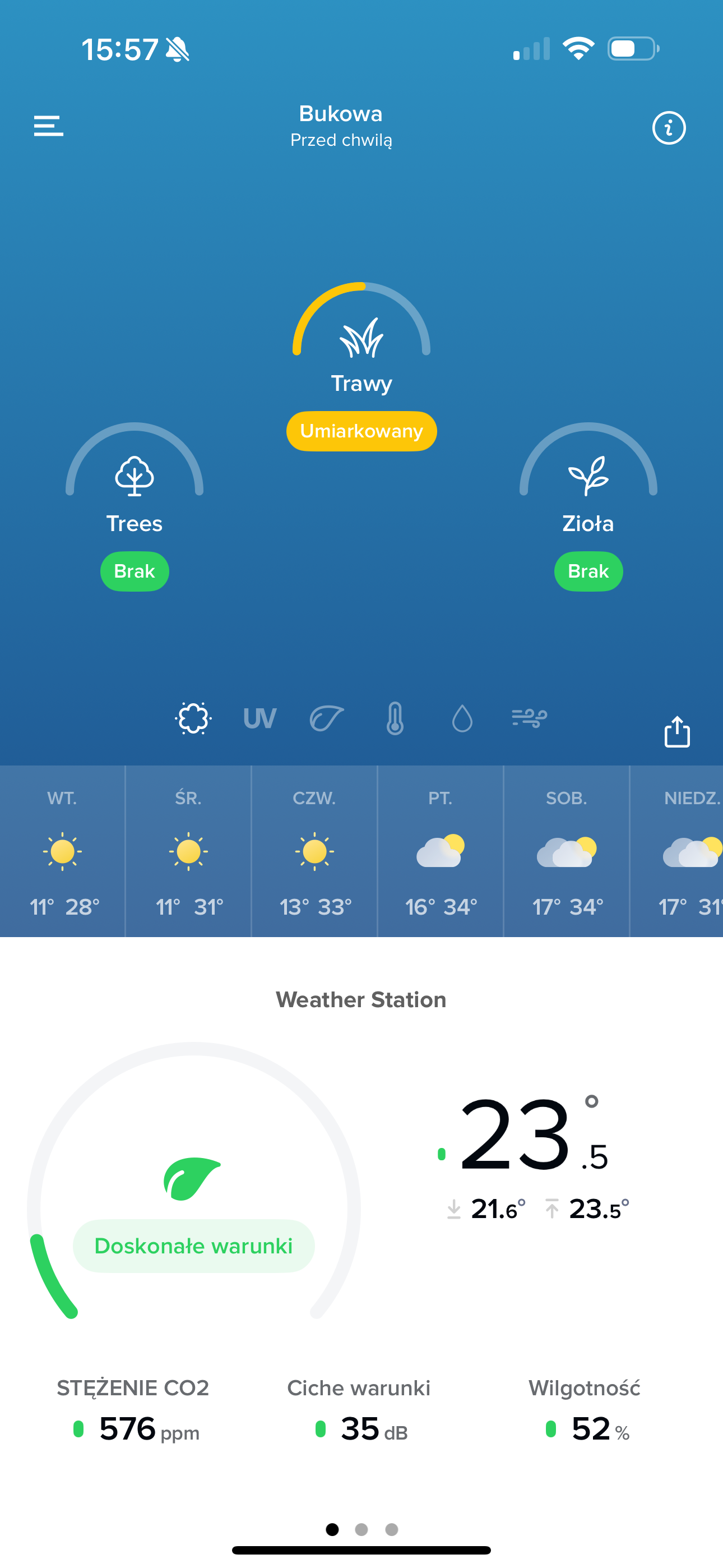Viewport: 723px width, 1568px height.
Task: Open the Doskonałe warunki air quality gauge
Action: coord(193,1193)
